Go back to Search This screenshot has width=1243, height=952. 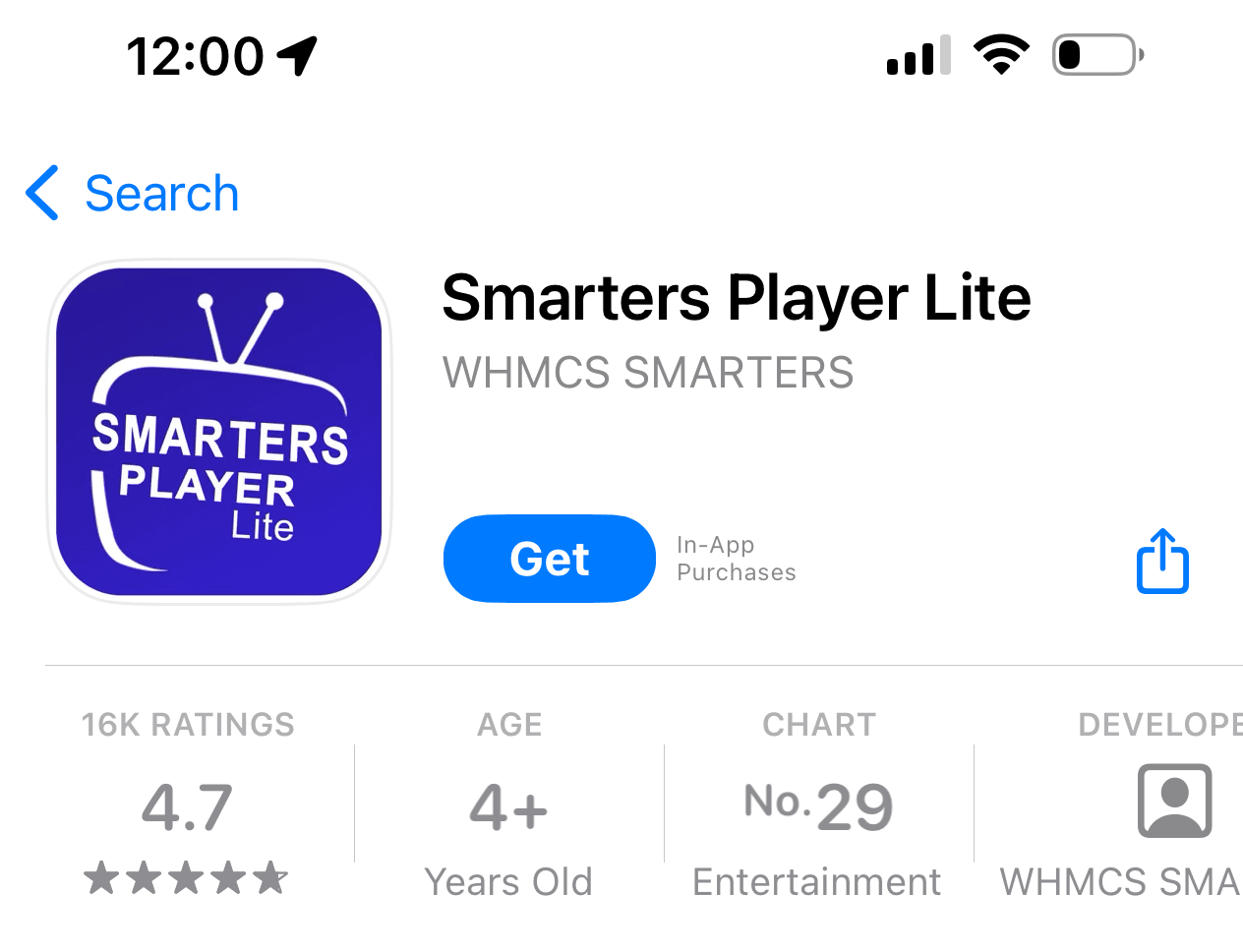click(133, 193)
